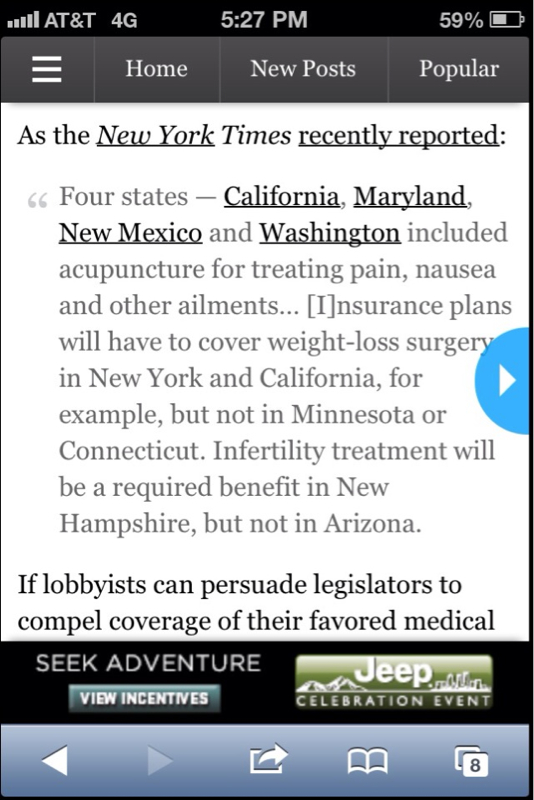Open the California link

coord(281,196)
